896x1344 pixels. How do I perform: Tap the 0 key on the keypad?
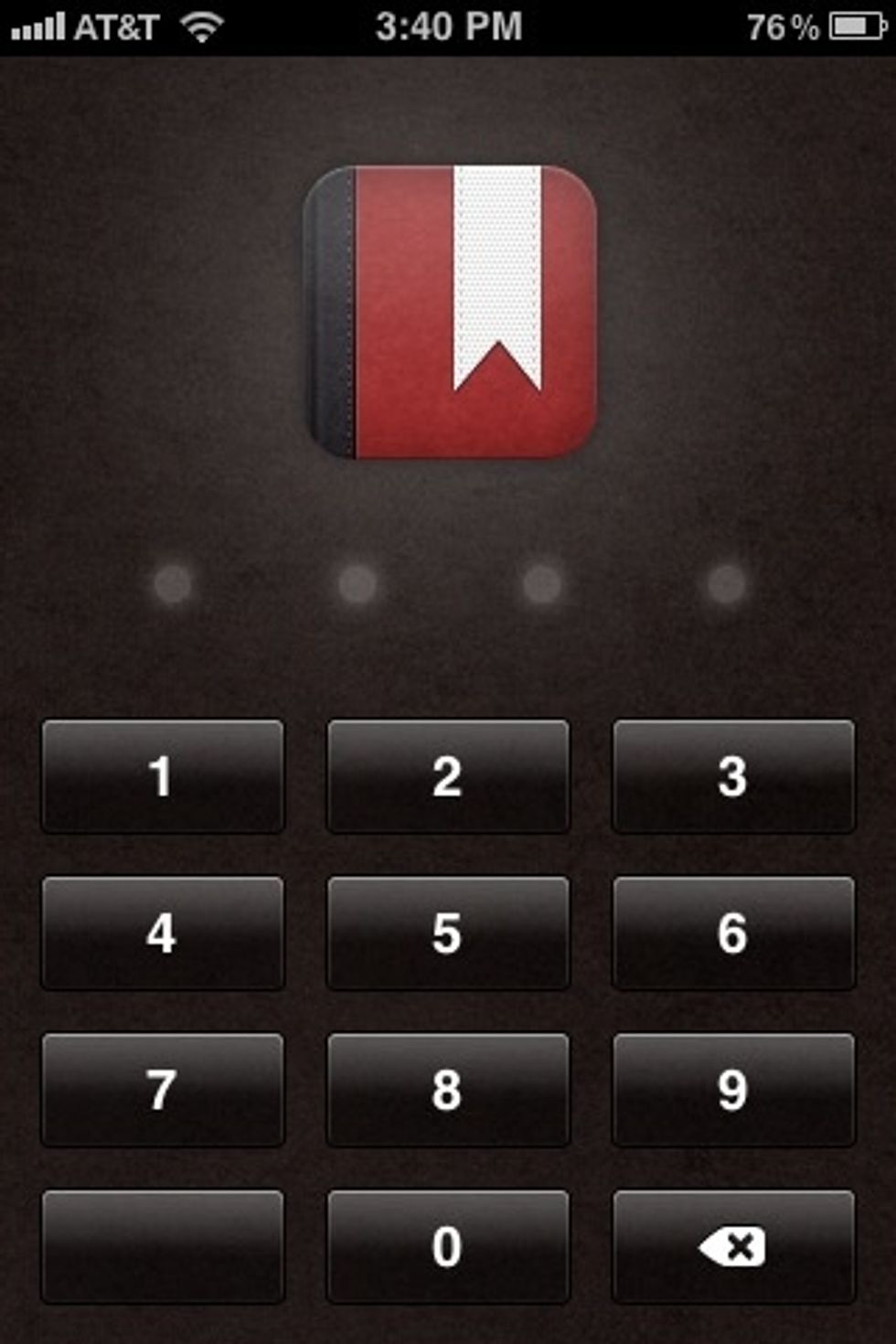tap(447, 1246)
